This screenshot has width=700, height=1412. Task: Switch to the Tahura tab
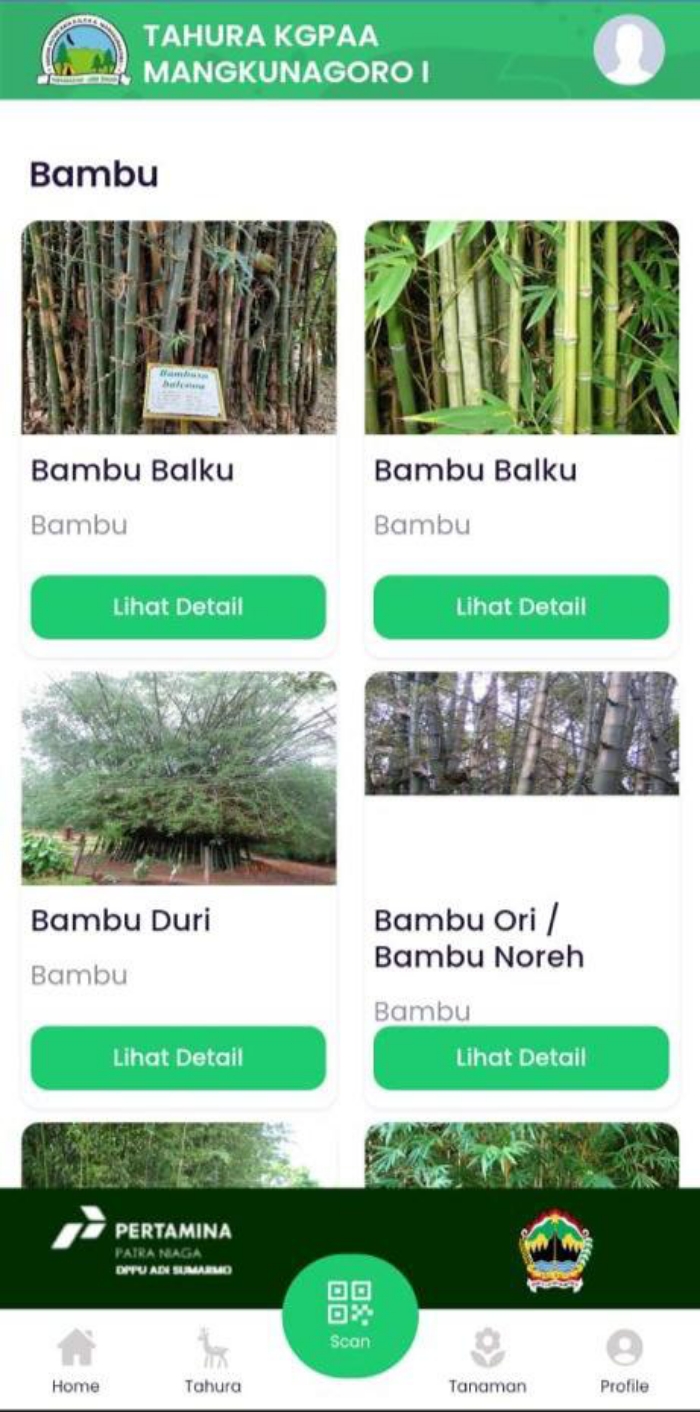coord(212,1360)
